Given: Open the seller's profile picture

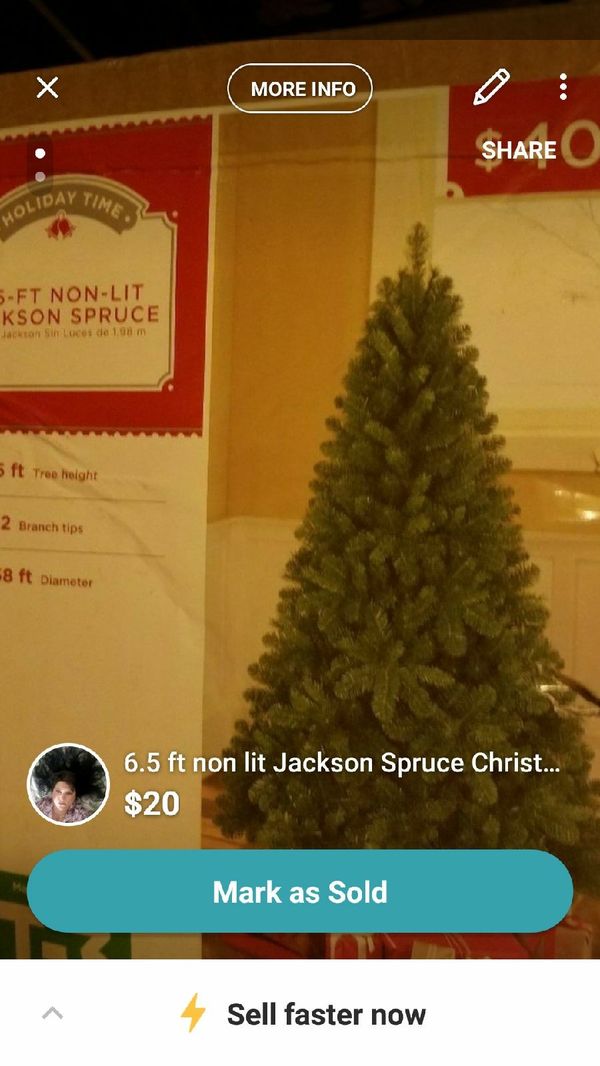Looking at the screenshot, I should [68, 785].
